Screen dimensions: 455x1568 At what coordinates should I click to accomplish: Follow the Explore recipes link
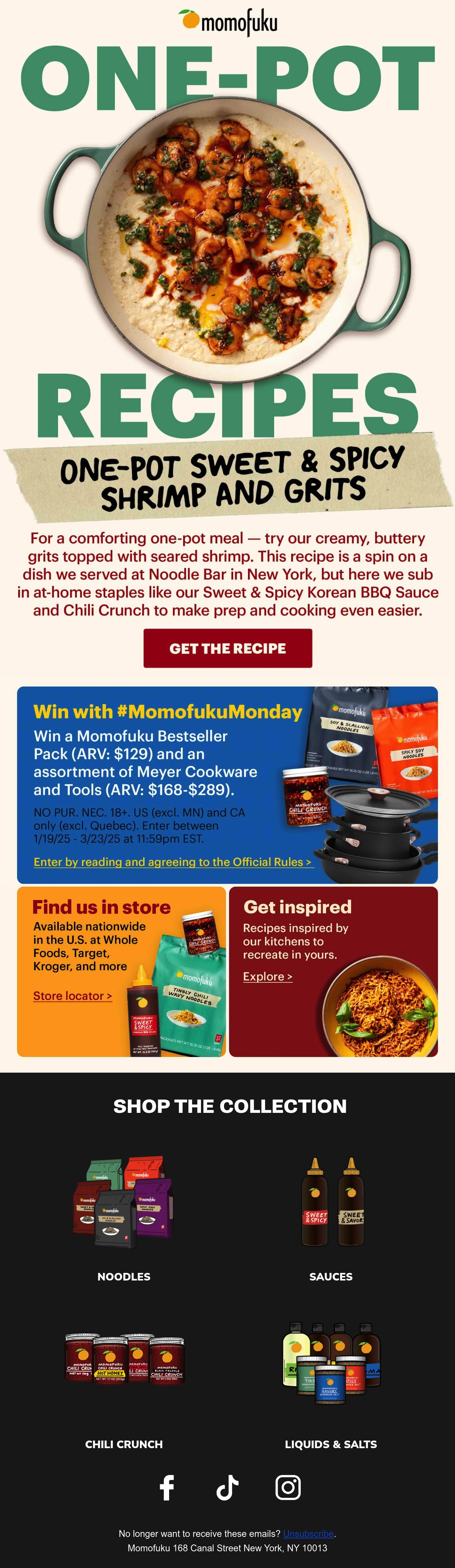[268, 976]
